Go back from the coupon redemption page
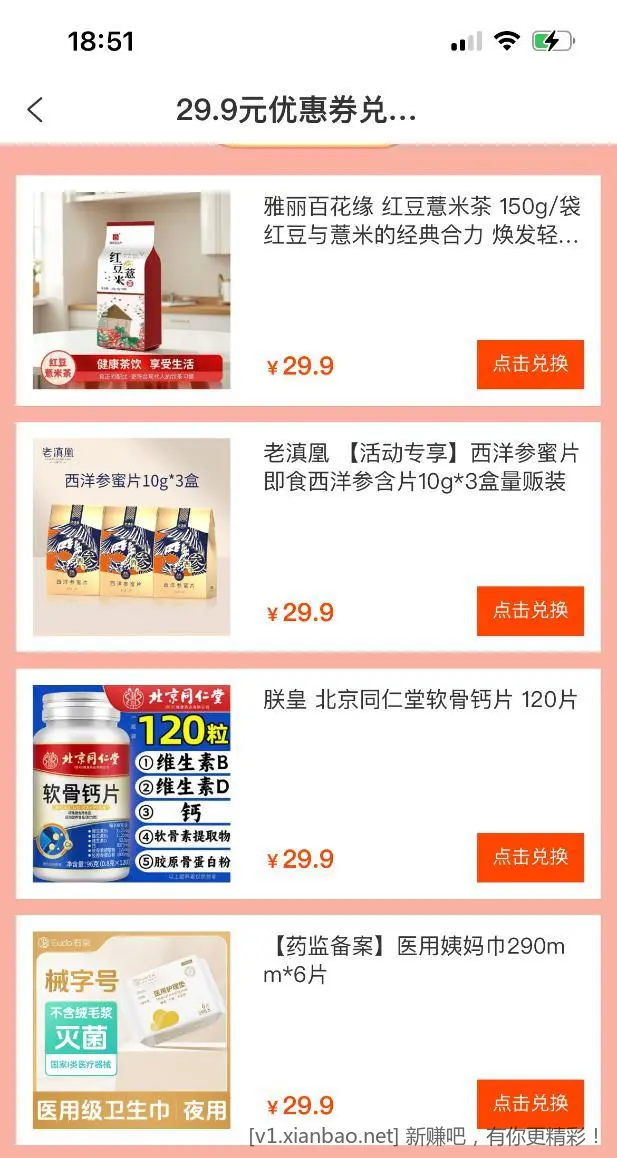This screenshot has height=1158, width=617. 36,110
